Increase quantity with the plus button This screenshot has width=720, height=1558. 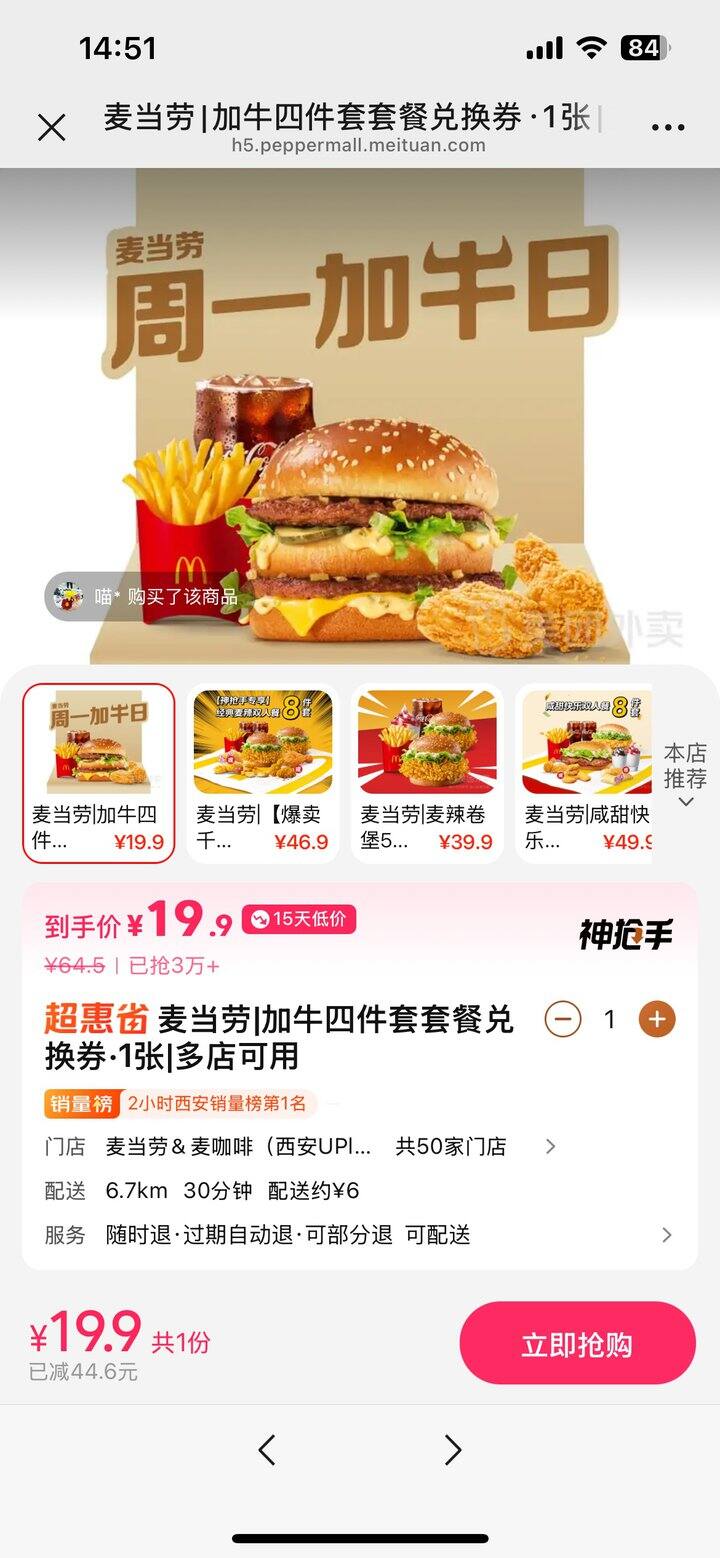pos(657,1020)
